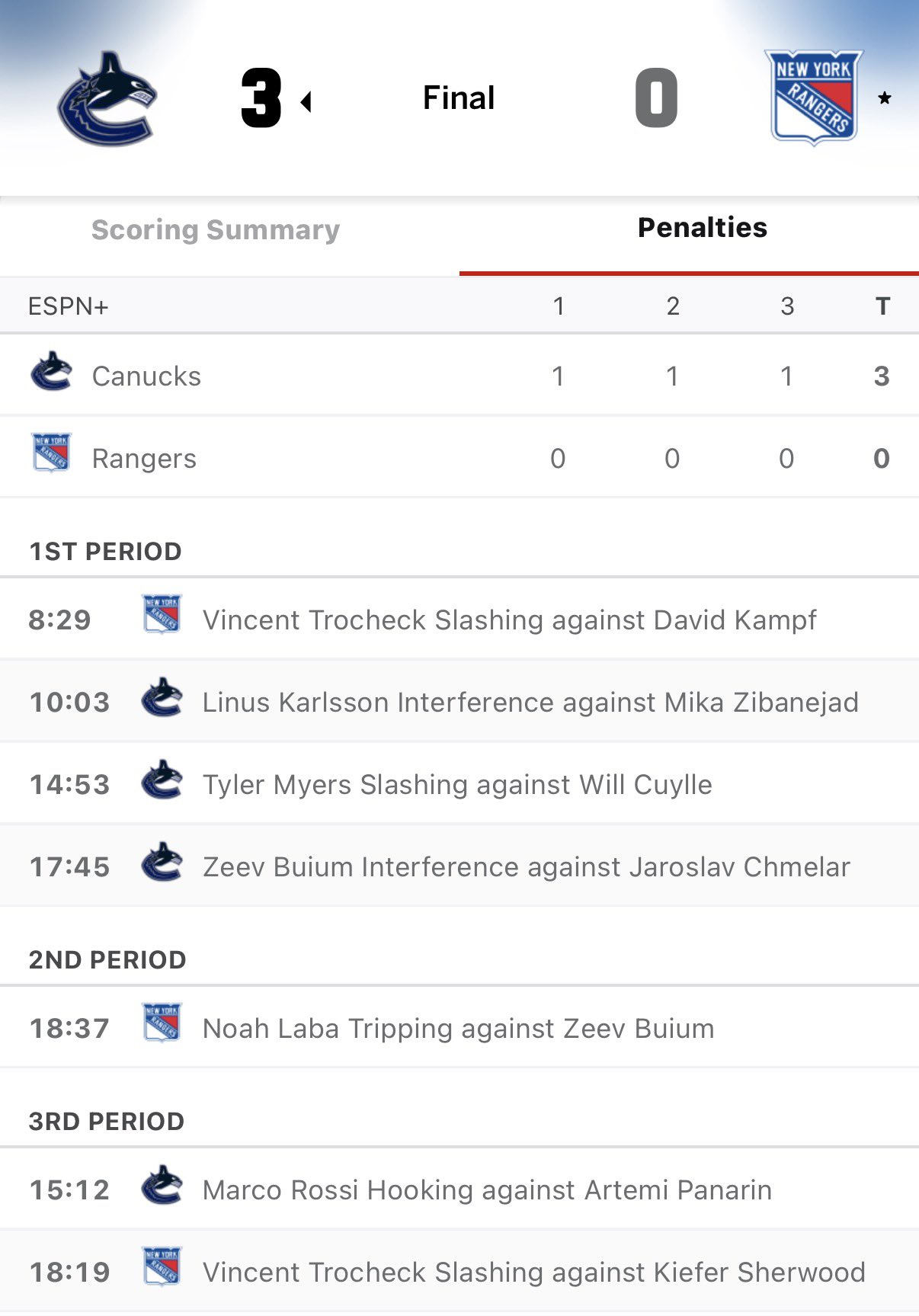Open the Rangers team page from header logo
Screen dimensions: 919x1316
(x=813, y=98)
